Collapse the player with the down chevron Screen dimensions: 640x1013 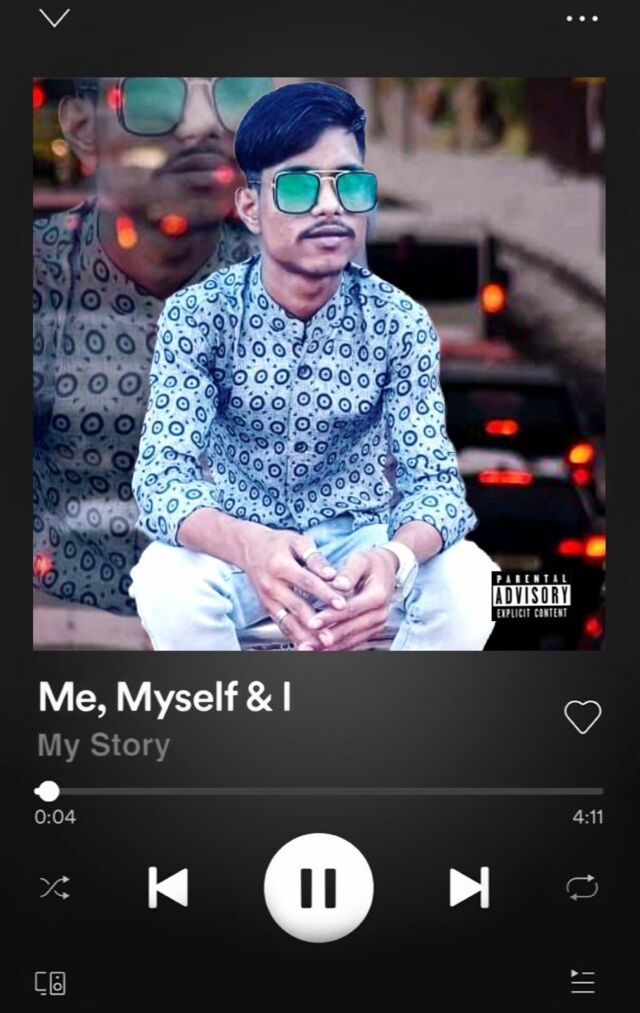(54, 18)
